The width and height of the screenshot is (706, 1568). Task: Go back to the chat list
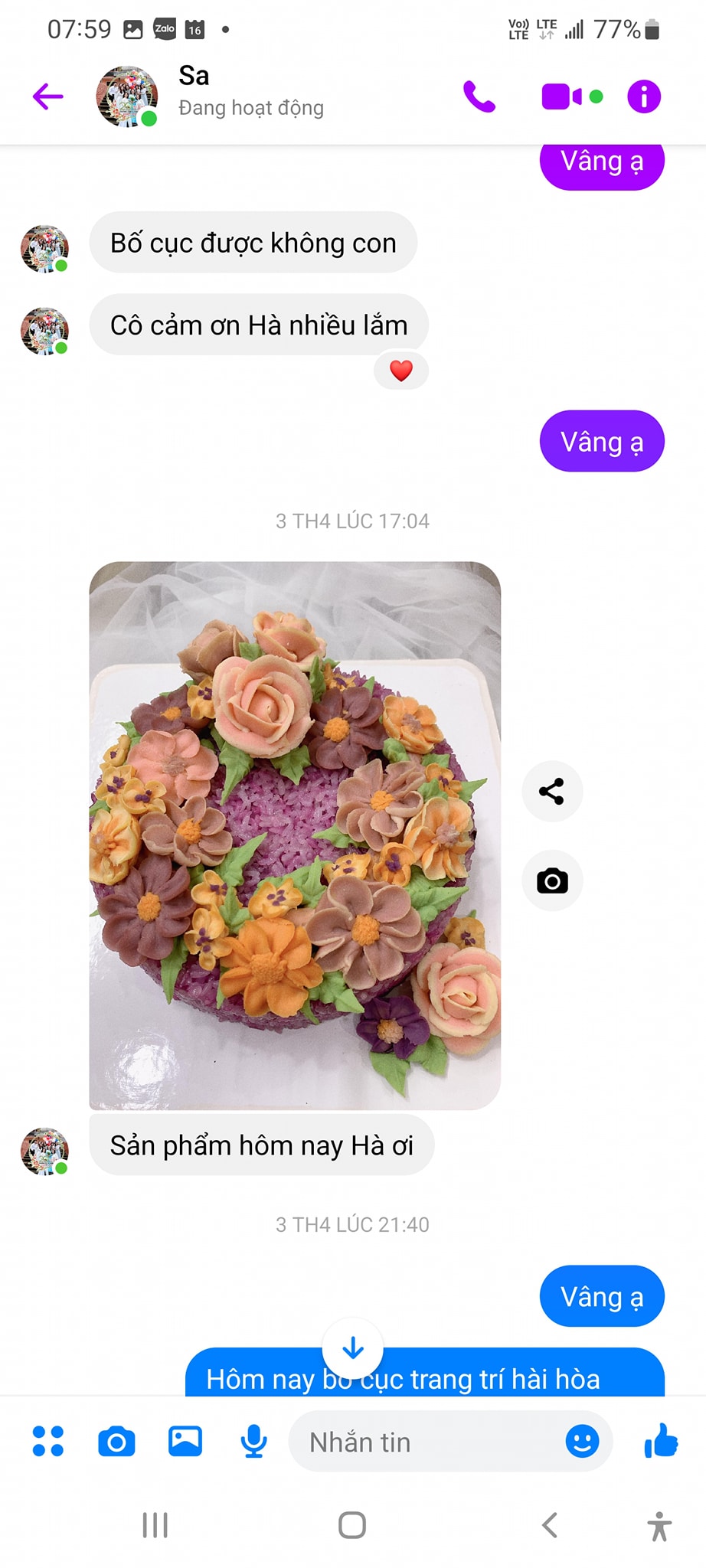pos(47,96)
